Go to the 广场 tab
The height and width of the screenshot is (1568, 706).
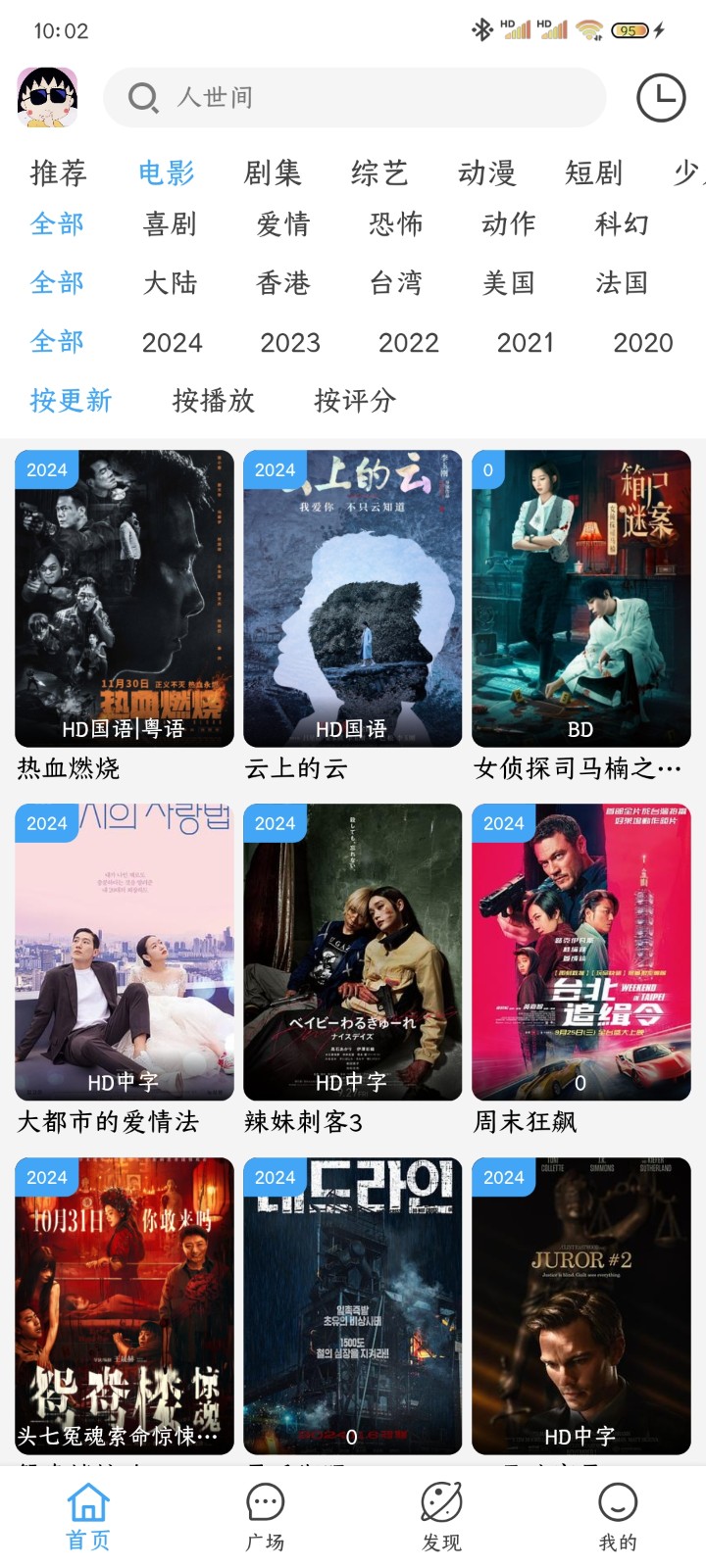coord(265,1517)
